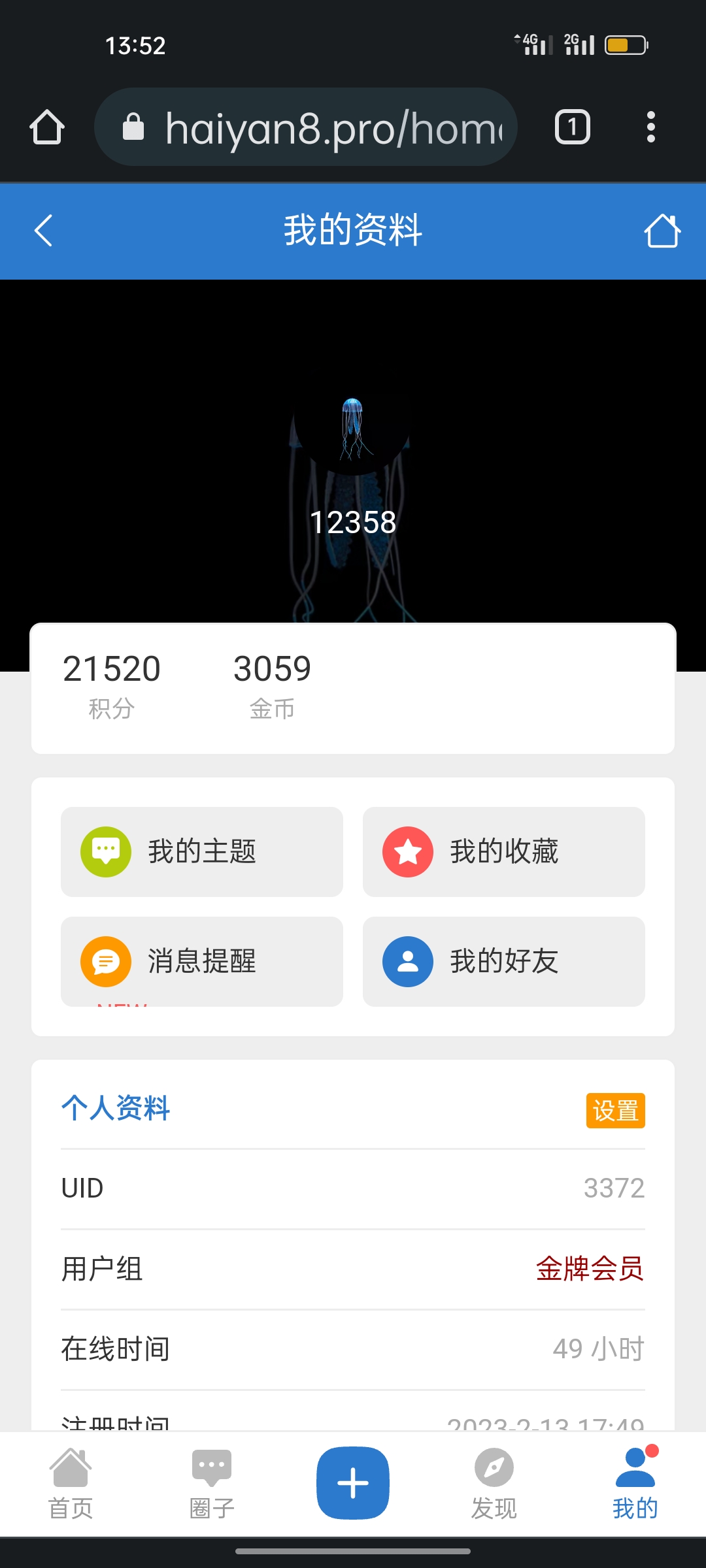Open 我的收藏 (My Favorites)
The image size is (706, 1568).
503,852
